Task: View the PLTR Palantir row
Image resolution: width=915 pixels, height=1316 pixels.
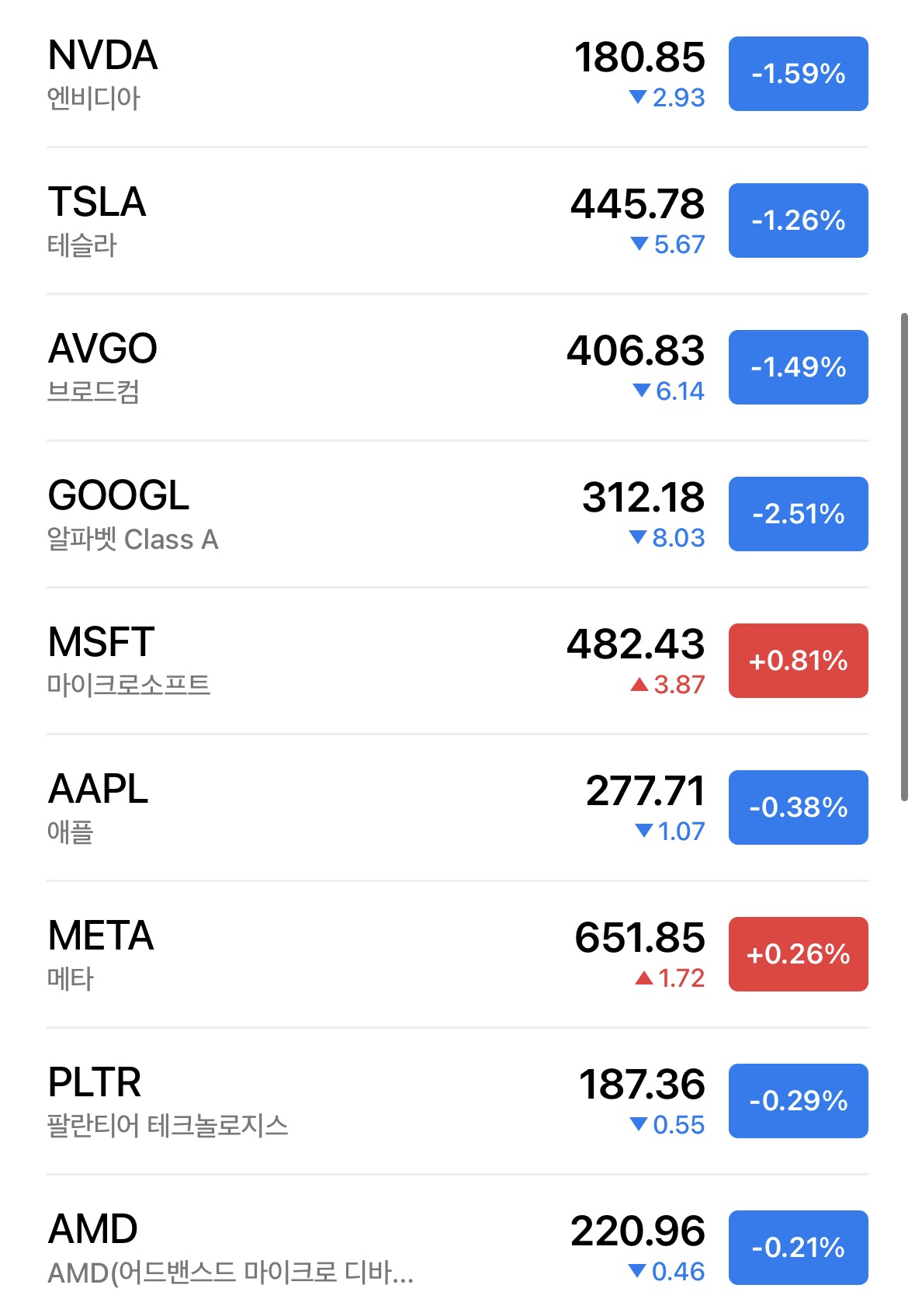Action: (310, 1101)
